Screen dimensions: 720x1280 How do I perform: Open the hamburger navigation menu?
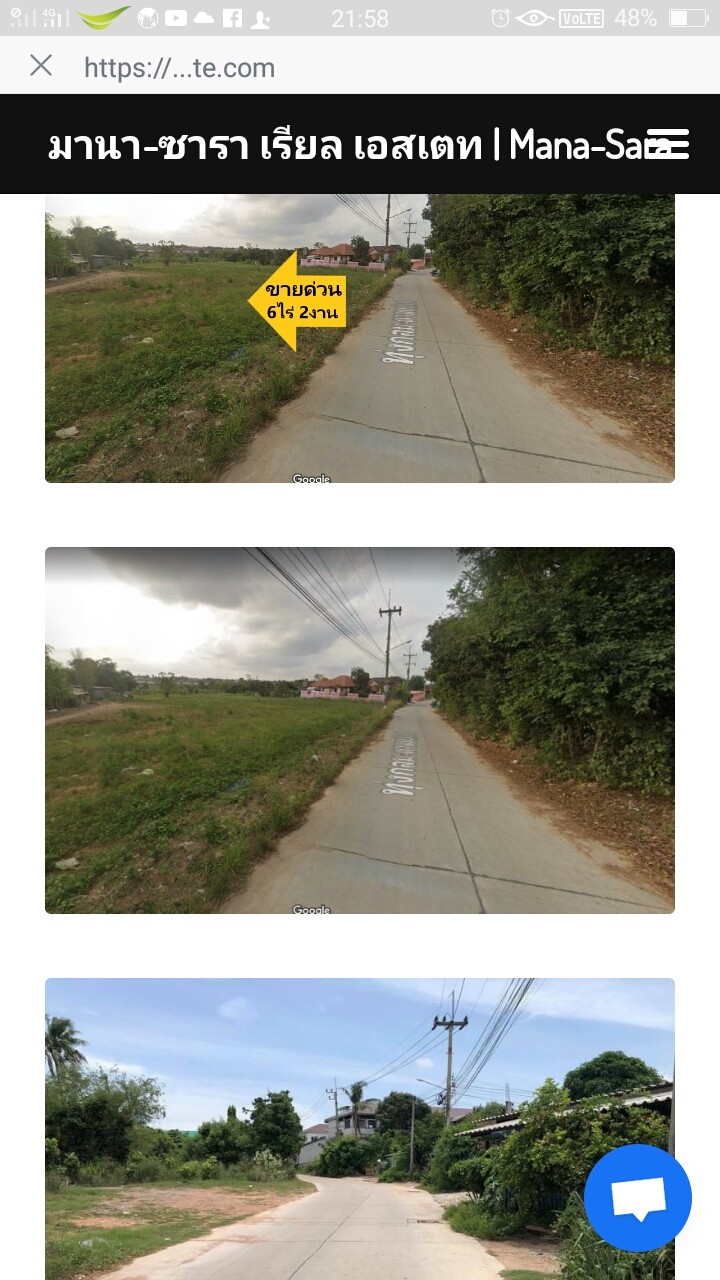tap(668, 144)
